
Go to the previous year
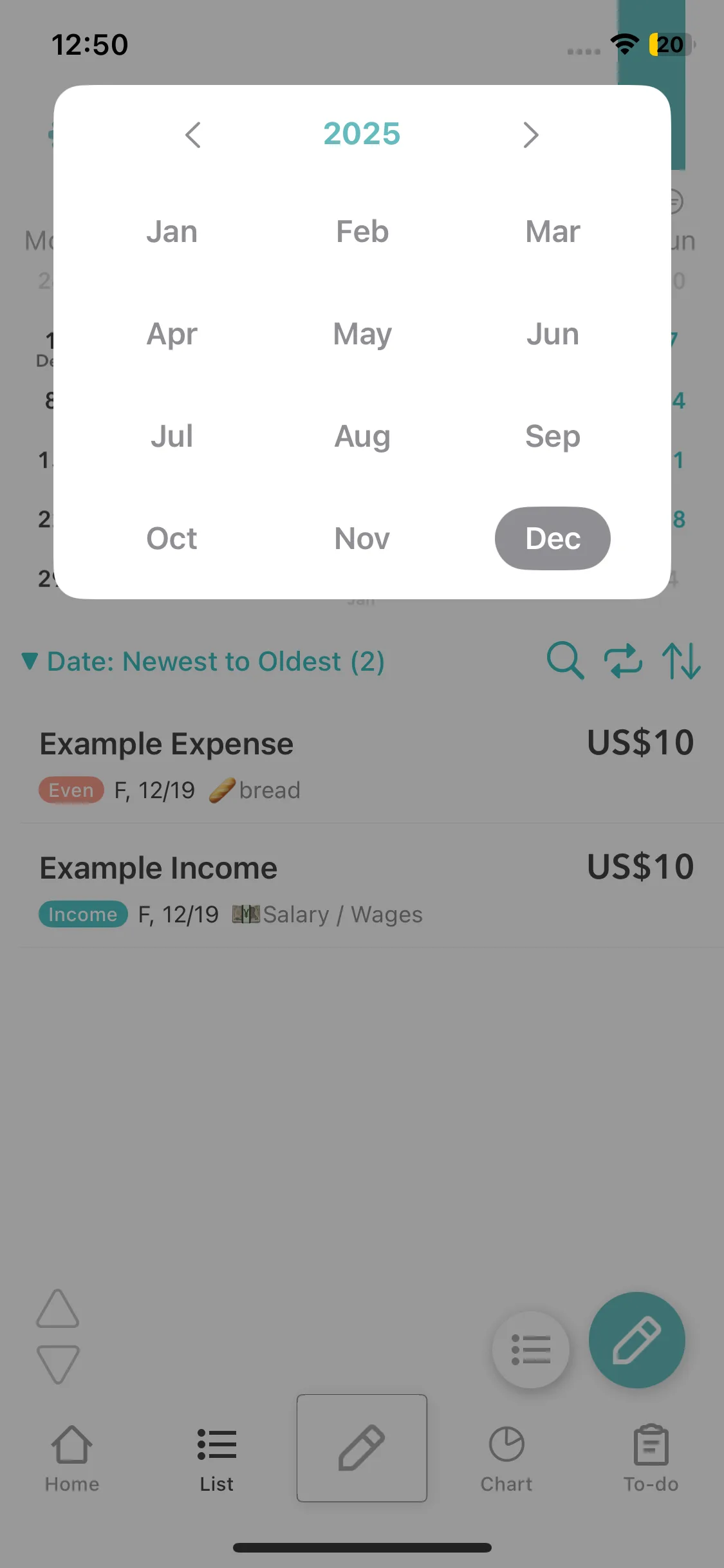coord(193,135)
